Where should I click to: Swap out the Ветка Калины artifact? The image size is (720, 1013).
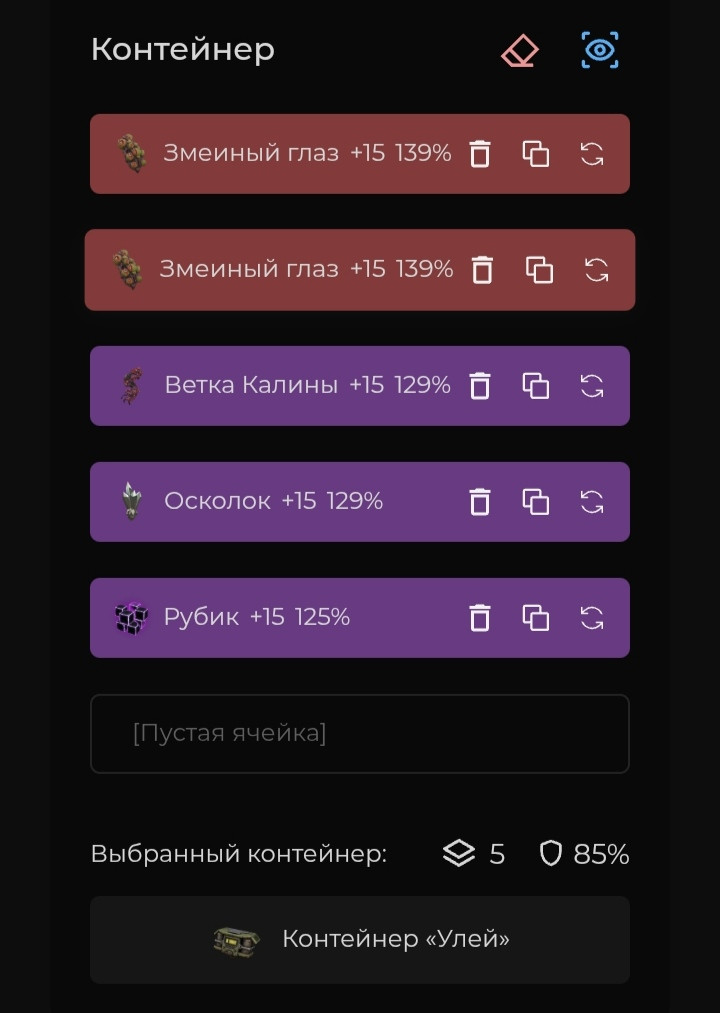(x=592, y=386)
